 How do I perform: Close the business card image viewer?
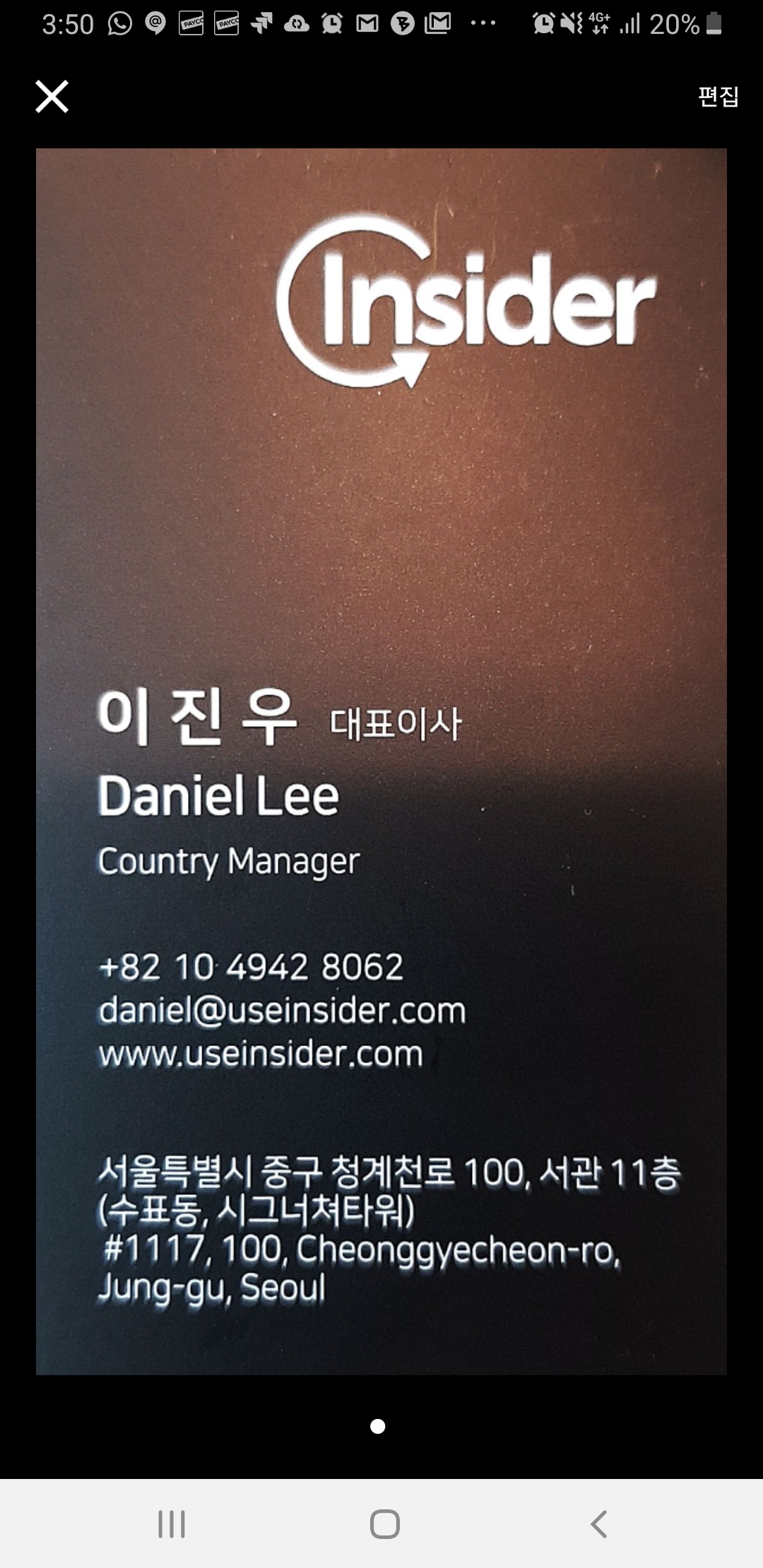coord(52,97)
